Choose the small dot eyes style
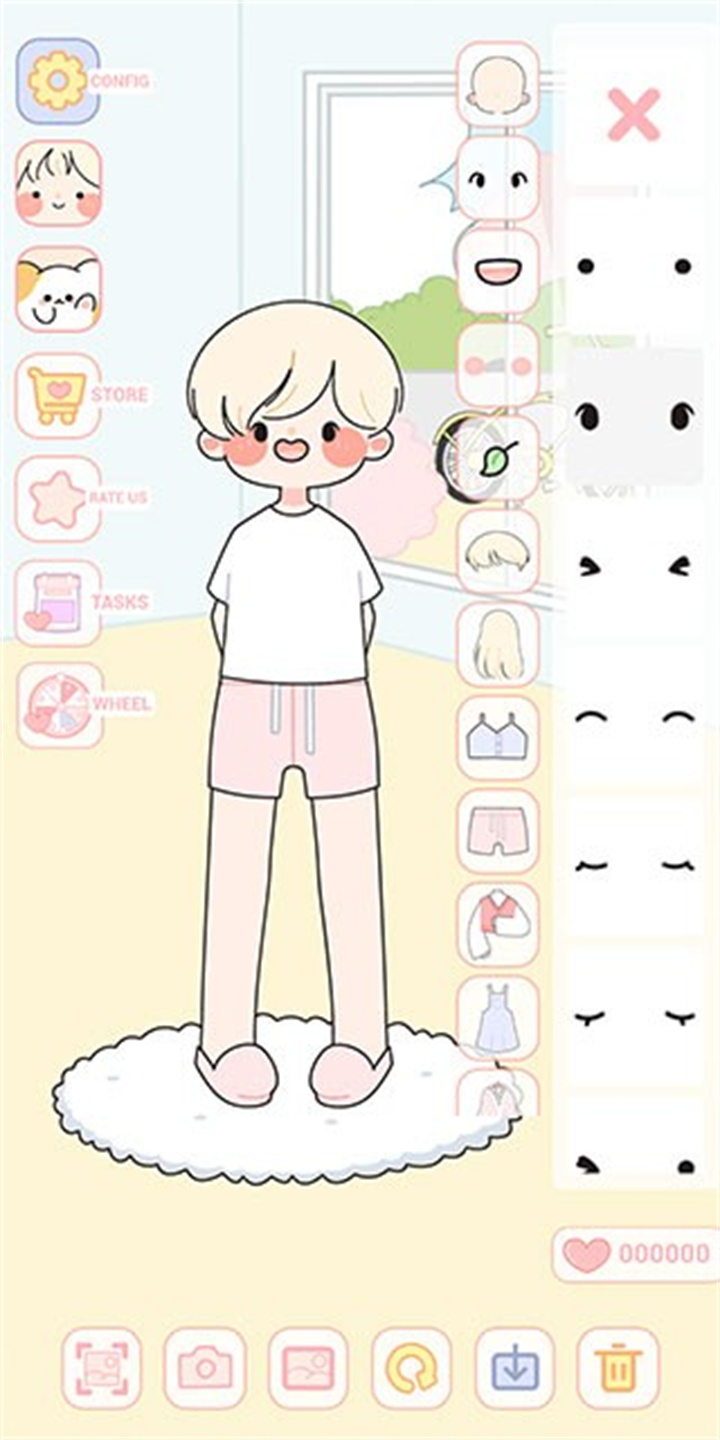 click(x=634, y=266)
